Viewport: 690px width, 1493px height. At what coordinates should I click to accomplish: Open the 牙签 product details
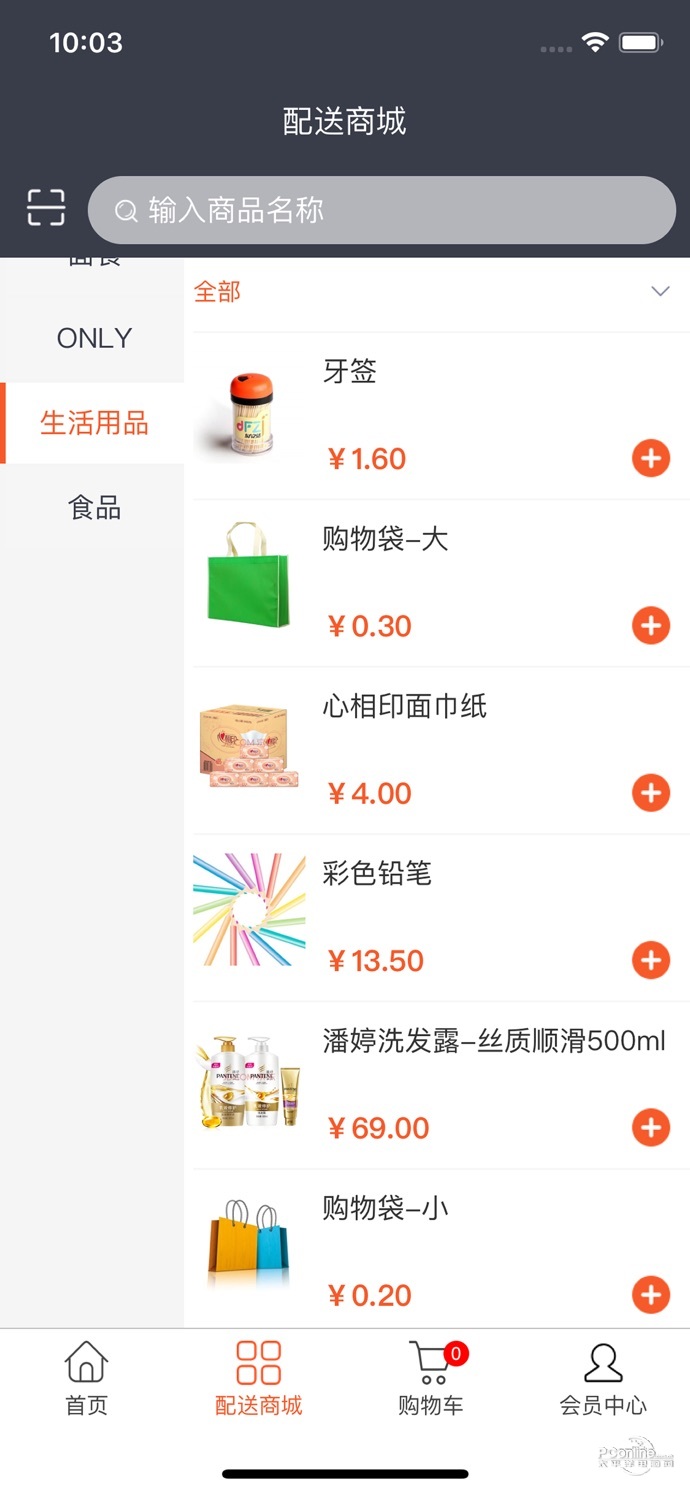[350, 372]
